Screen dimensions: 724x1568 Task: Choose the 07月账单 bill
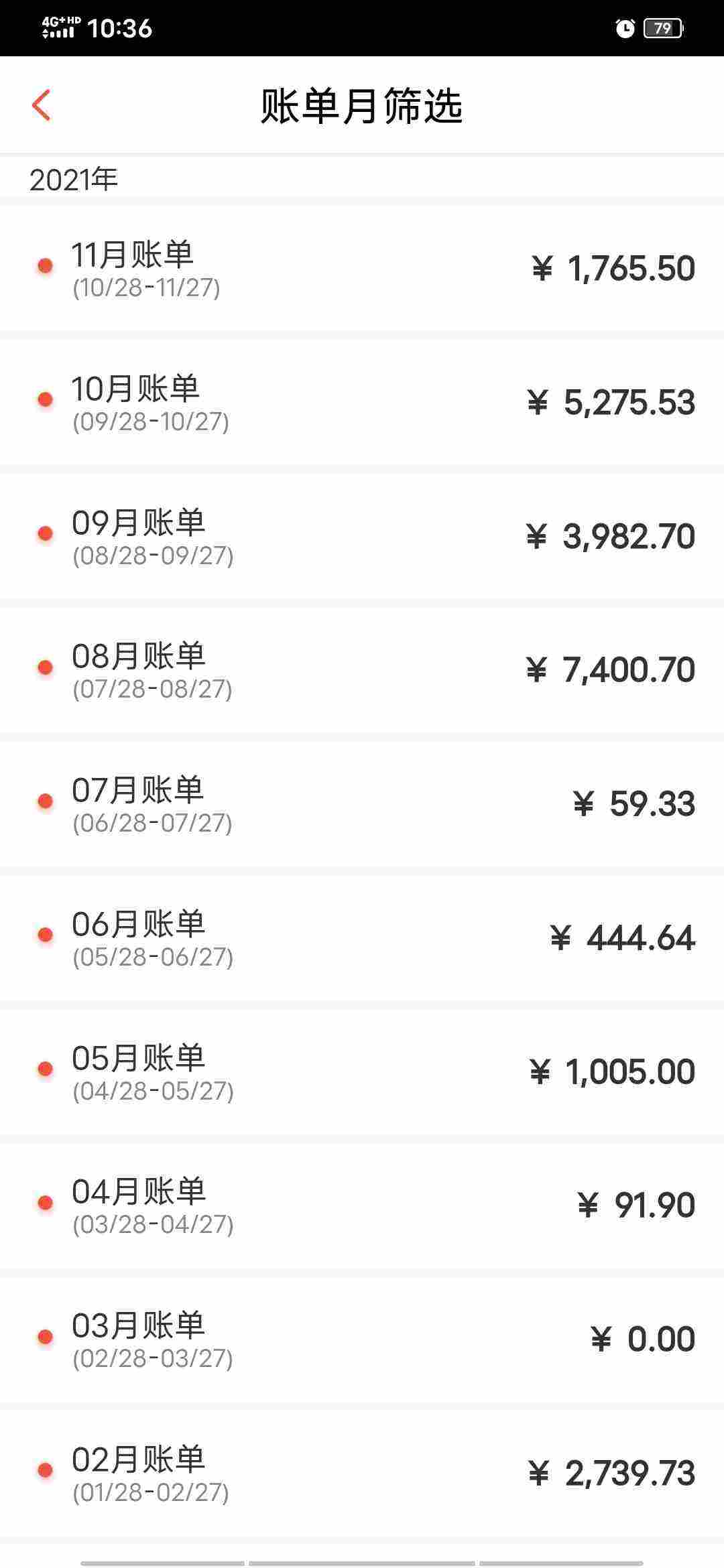point(362,804)
